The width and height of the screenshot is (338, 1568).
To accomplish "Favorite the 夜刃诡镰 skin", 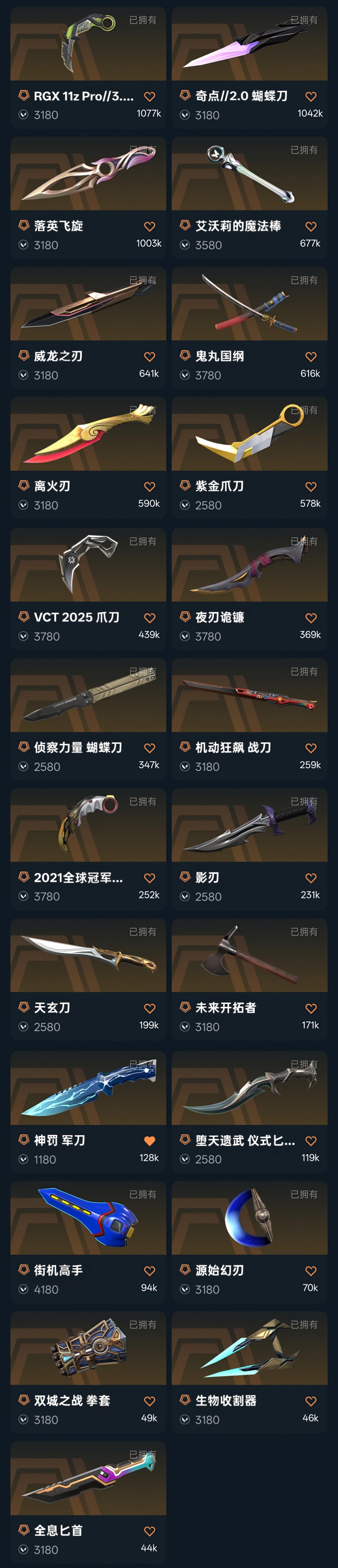I will coord(311,618).
